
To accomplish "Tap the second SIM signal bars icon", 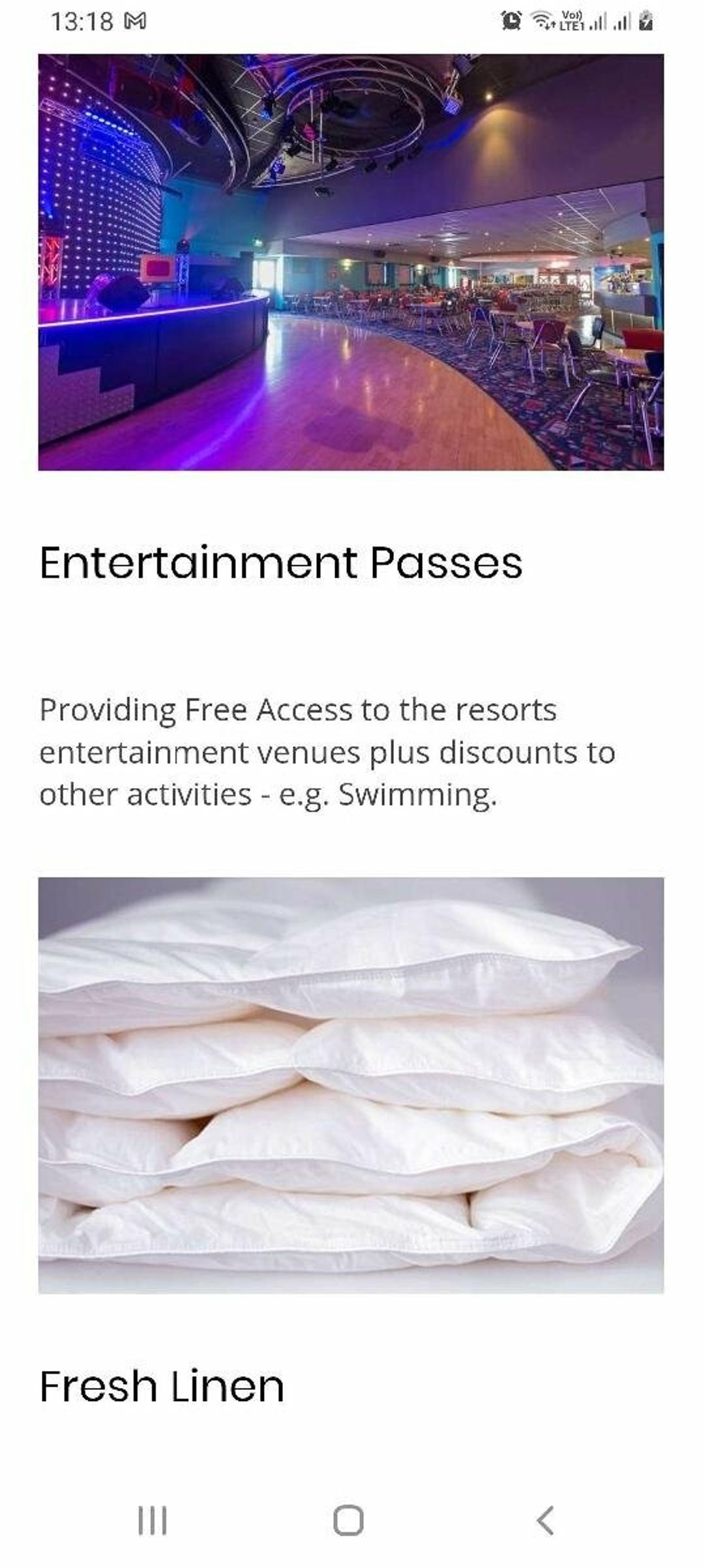I will pyautogui.click(x=620, y=22).
